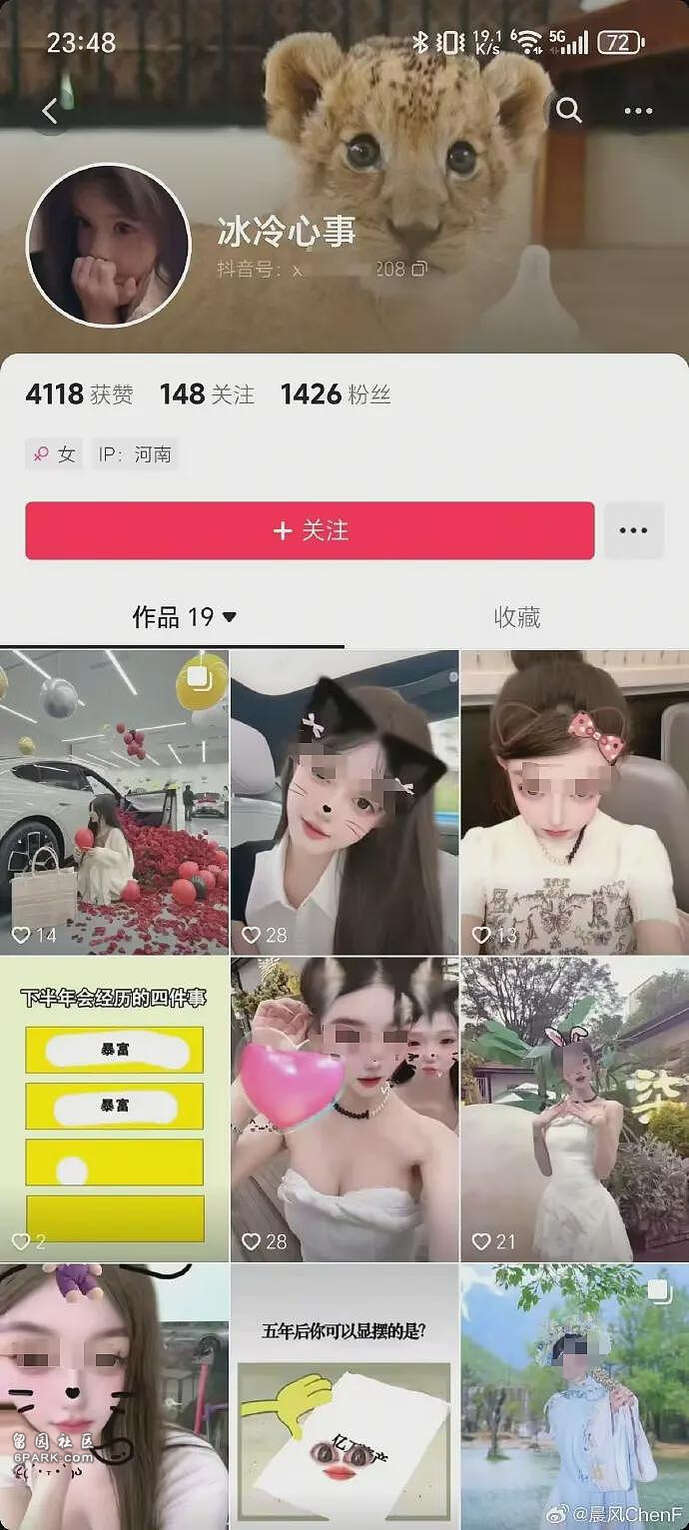View the 1426 粉丝 followers list

(335, 394)
